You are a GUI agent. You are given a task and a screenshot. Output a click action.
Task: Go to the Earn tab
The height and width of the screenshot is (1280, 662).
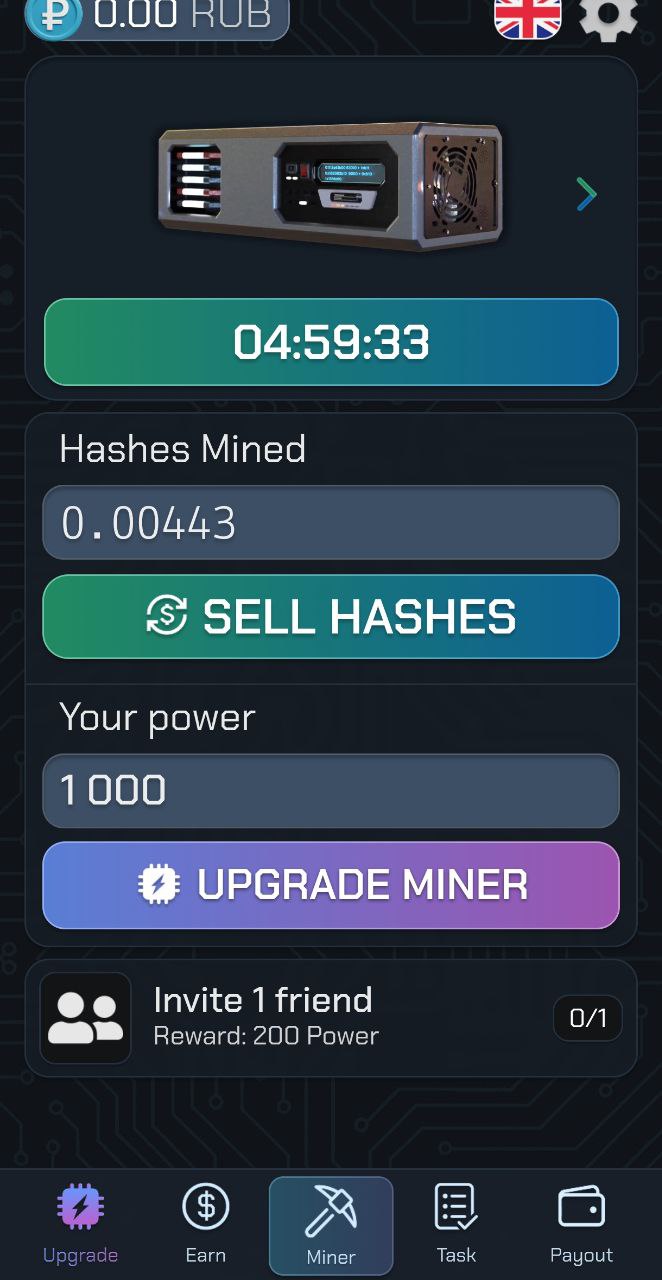pos(205,1224)
